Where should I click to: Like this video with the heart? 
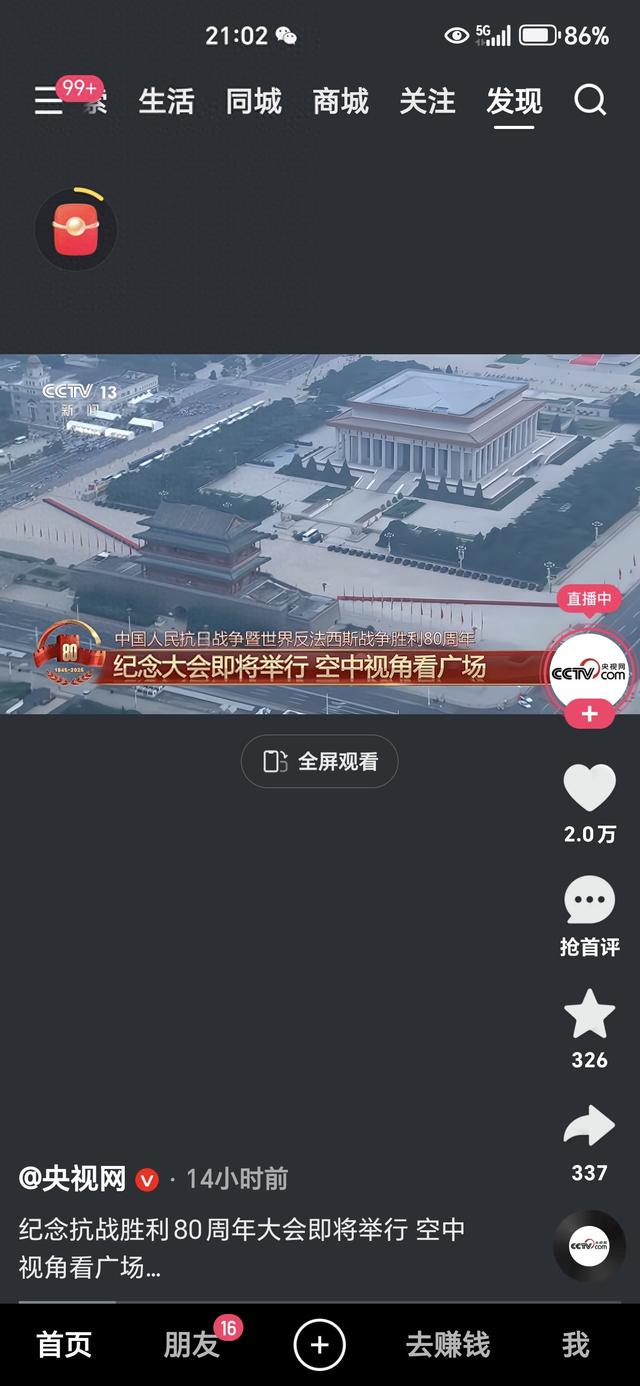click(x=589, y=789)
